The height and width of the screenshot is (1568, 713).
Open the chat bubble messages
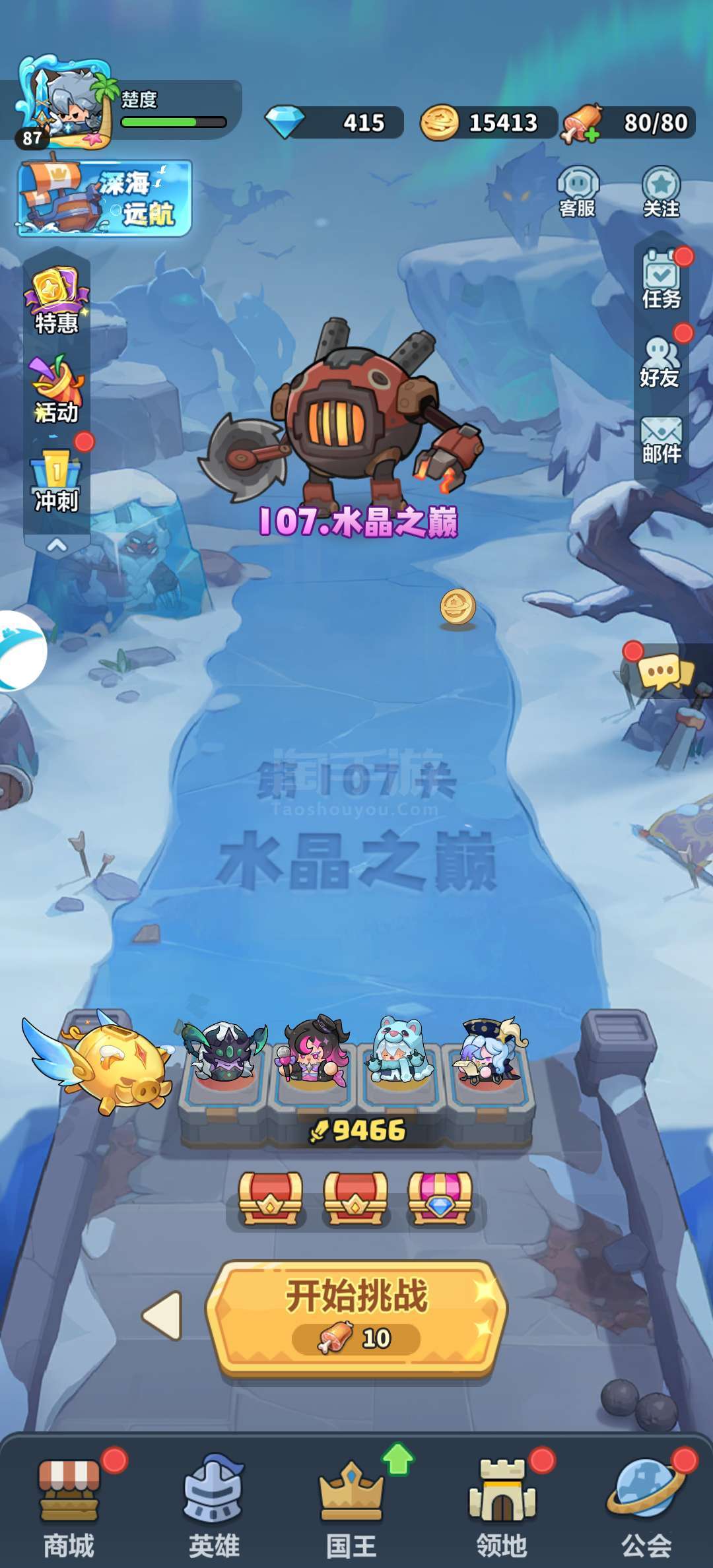pyautogui.click(x=664, y=672)
